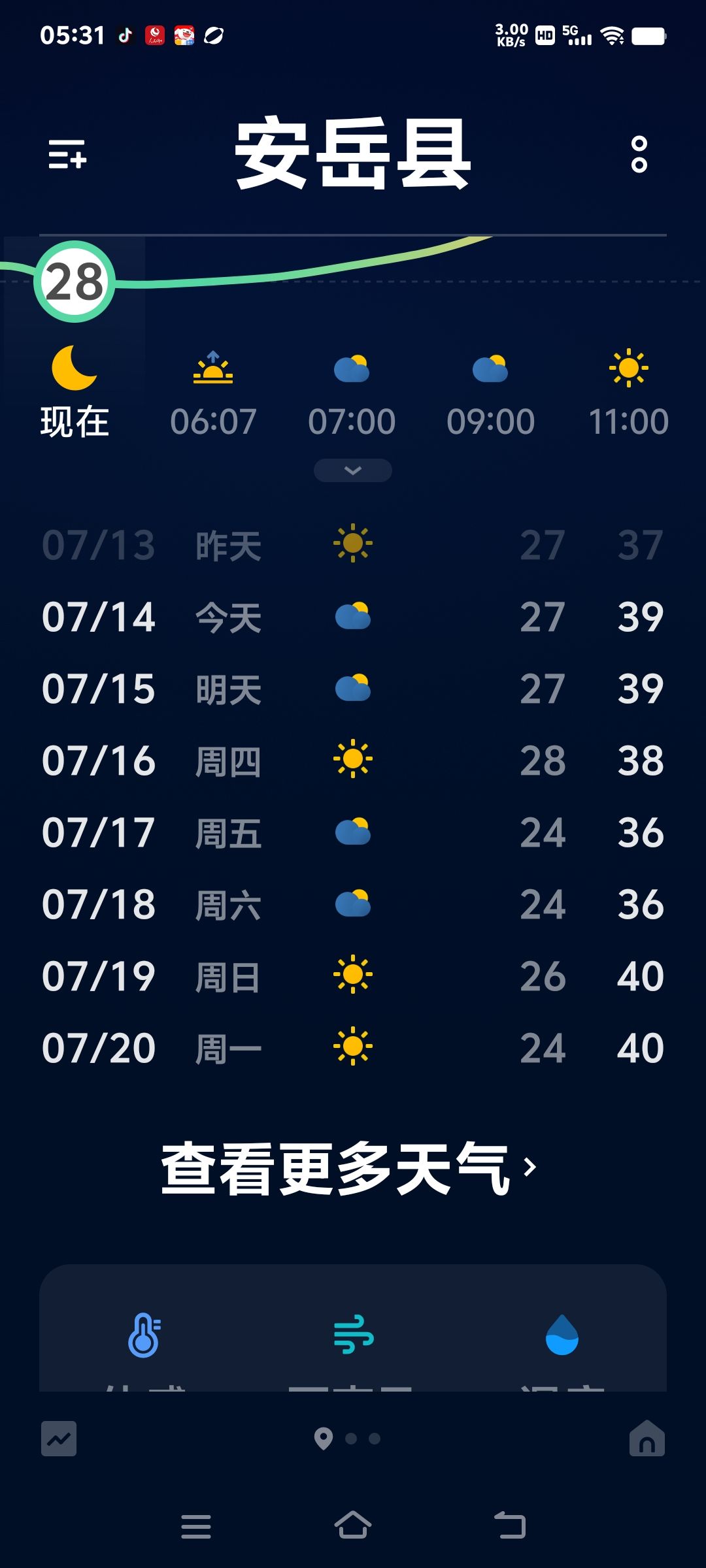Image resolution: width=706 pixels, height=1568 pixels.
Task: Open the trend chart icon
Action: 59,1439
